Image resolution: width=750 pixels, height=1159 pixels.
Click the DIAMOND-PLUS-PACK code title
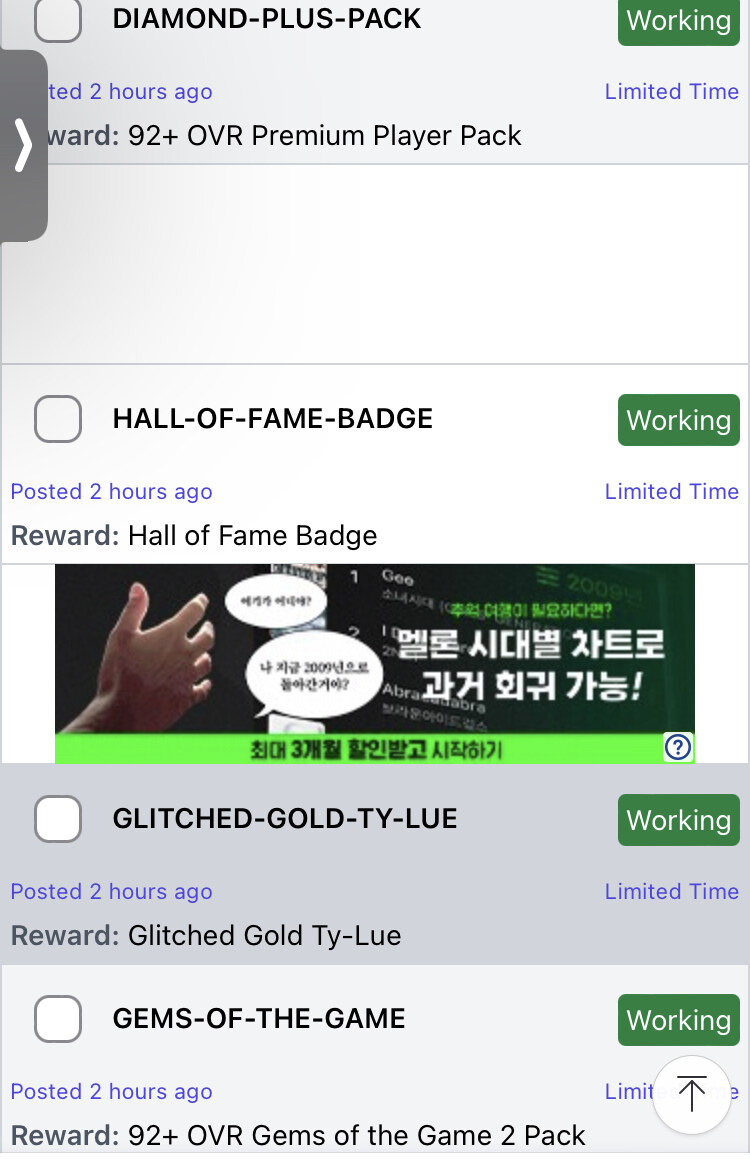[x=267, y=18]
